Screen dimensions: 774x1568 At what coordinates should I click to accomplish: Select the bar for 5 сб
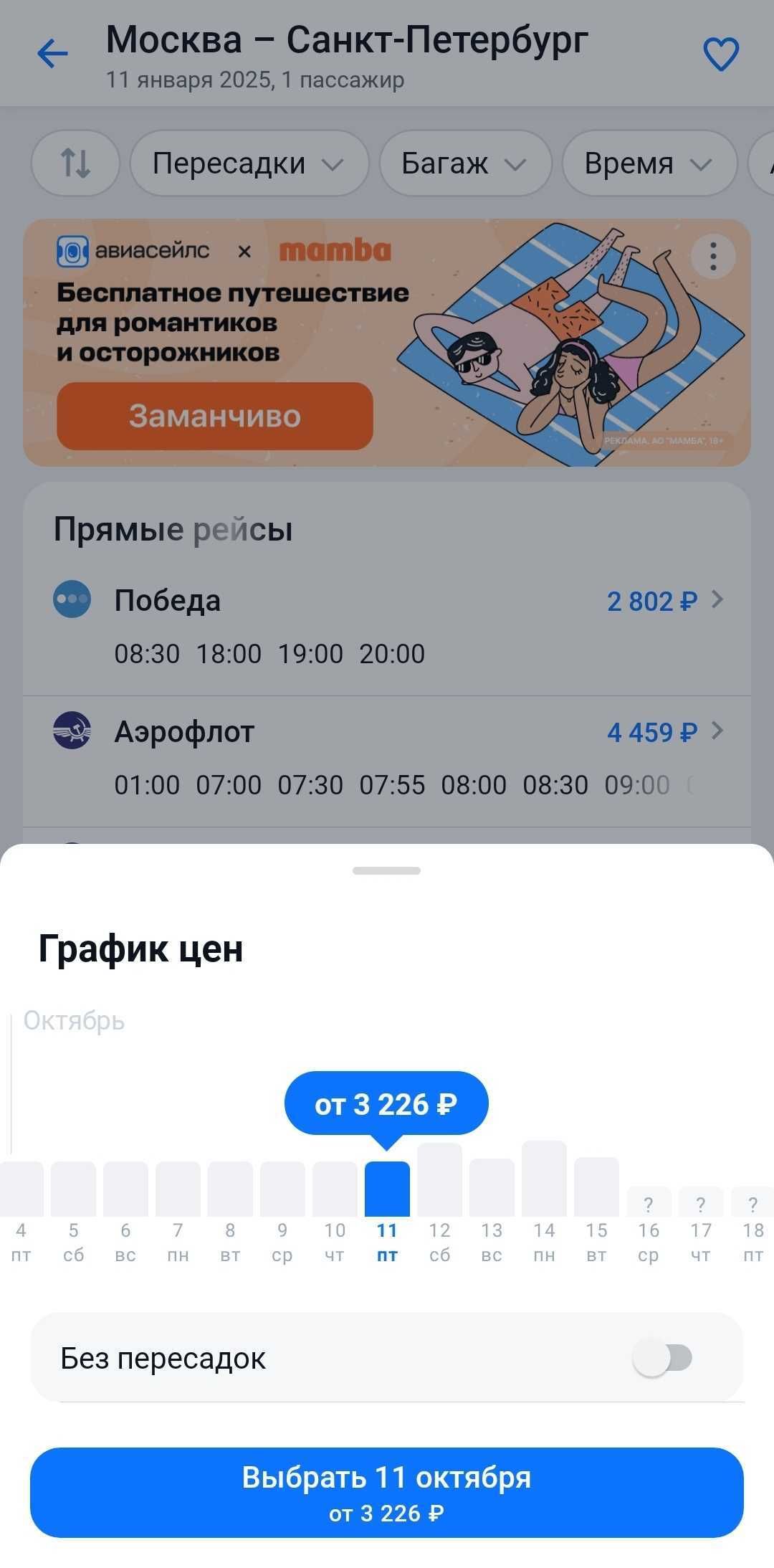[x=73, y=1189]
